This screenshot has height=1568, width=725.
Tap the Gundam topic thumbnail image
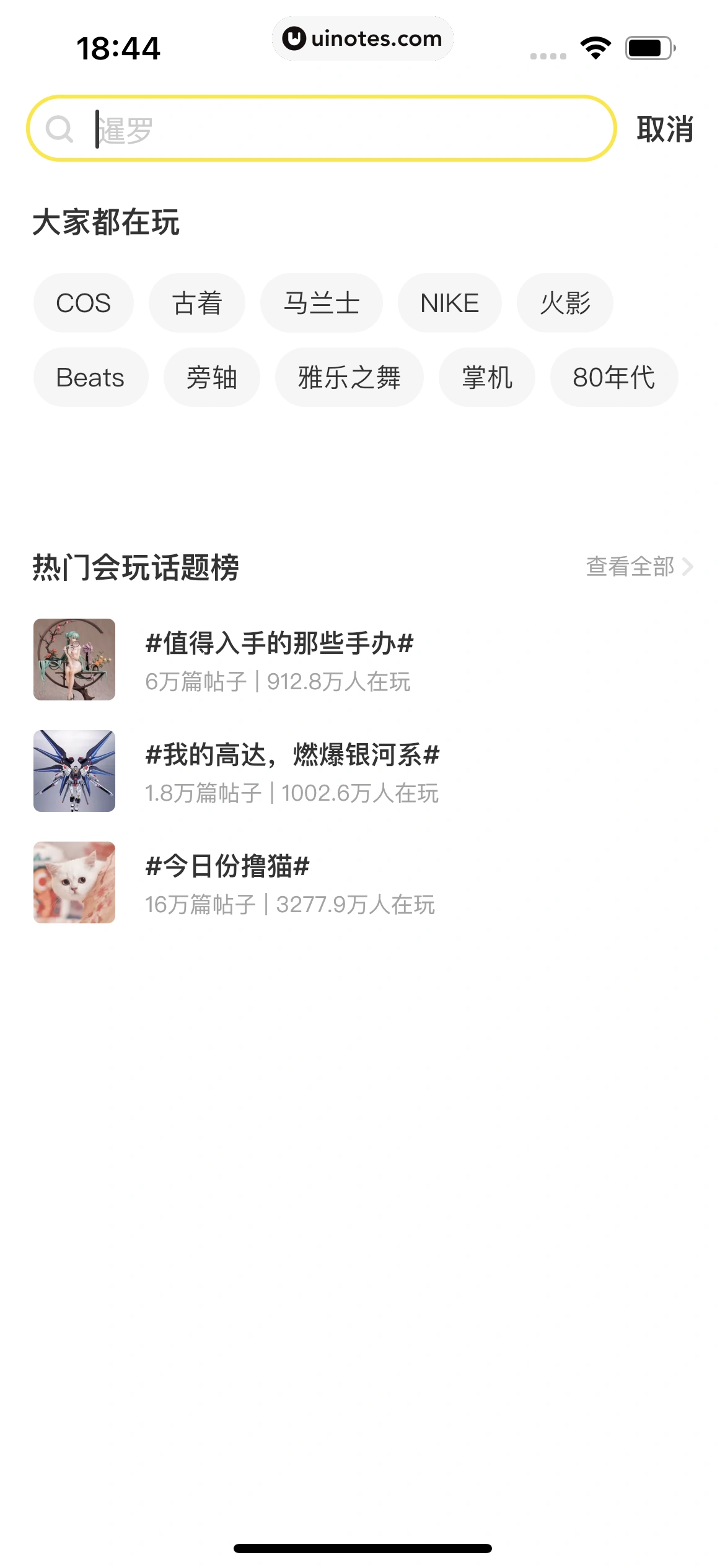point(74,771)
